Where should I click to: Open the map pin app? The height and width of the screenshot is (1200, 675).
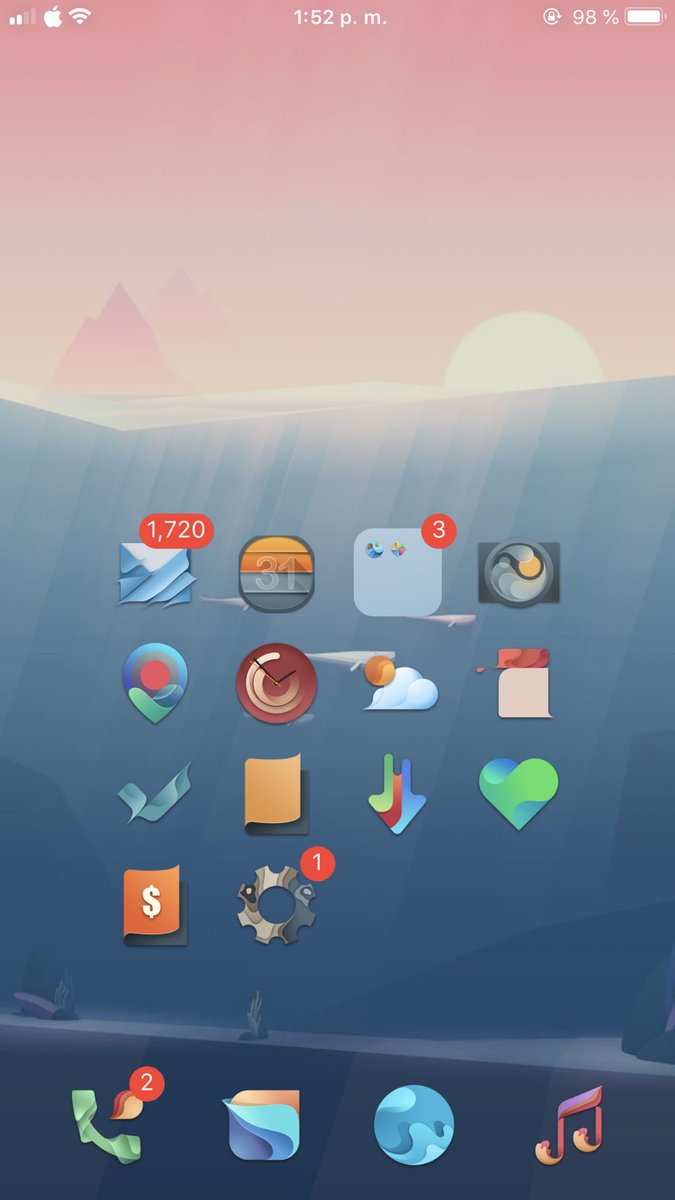(155, 684)
